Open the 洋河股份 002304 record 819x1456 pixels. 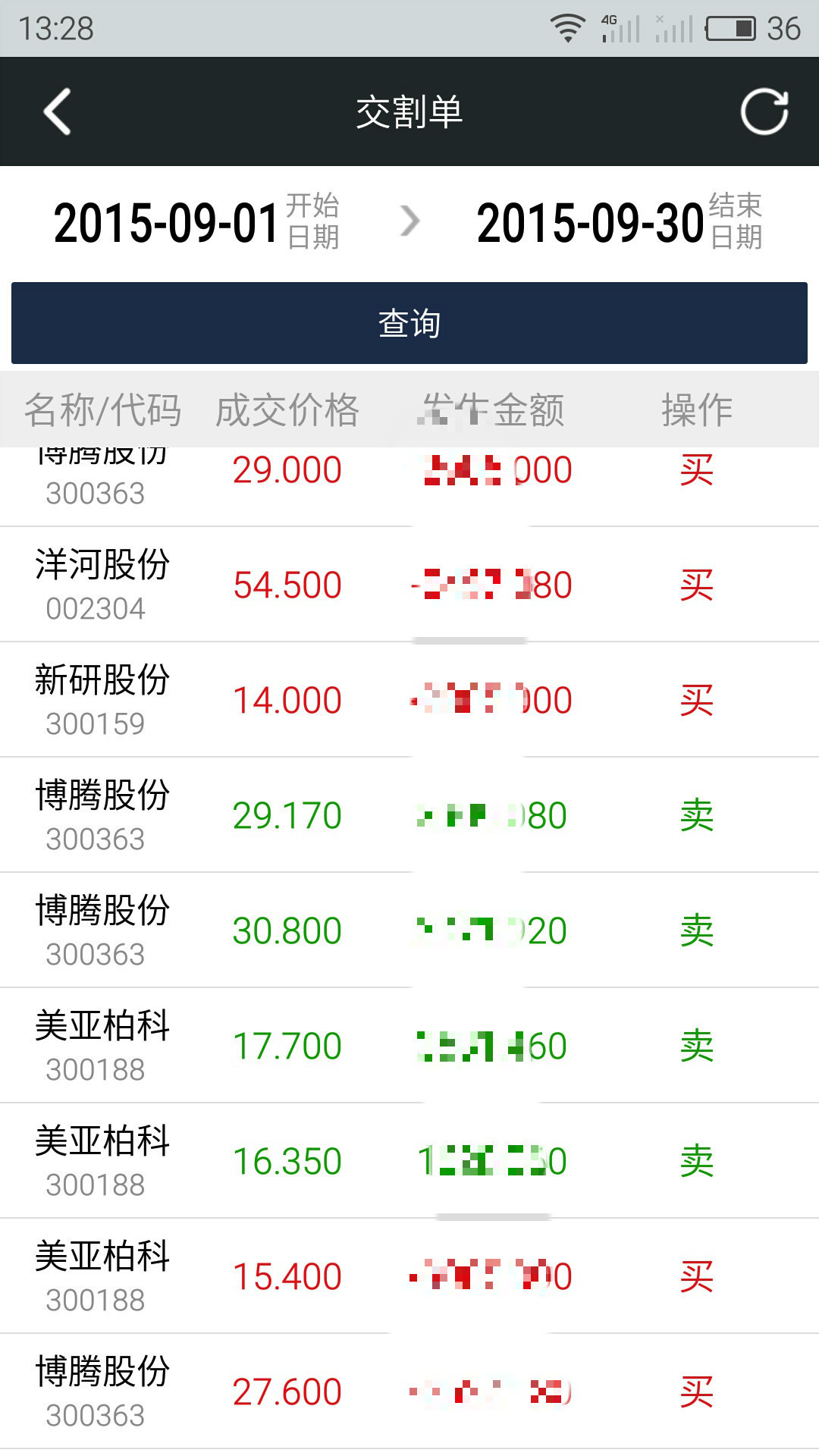[409, 585]
